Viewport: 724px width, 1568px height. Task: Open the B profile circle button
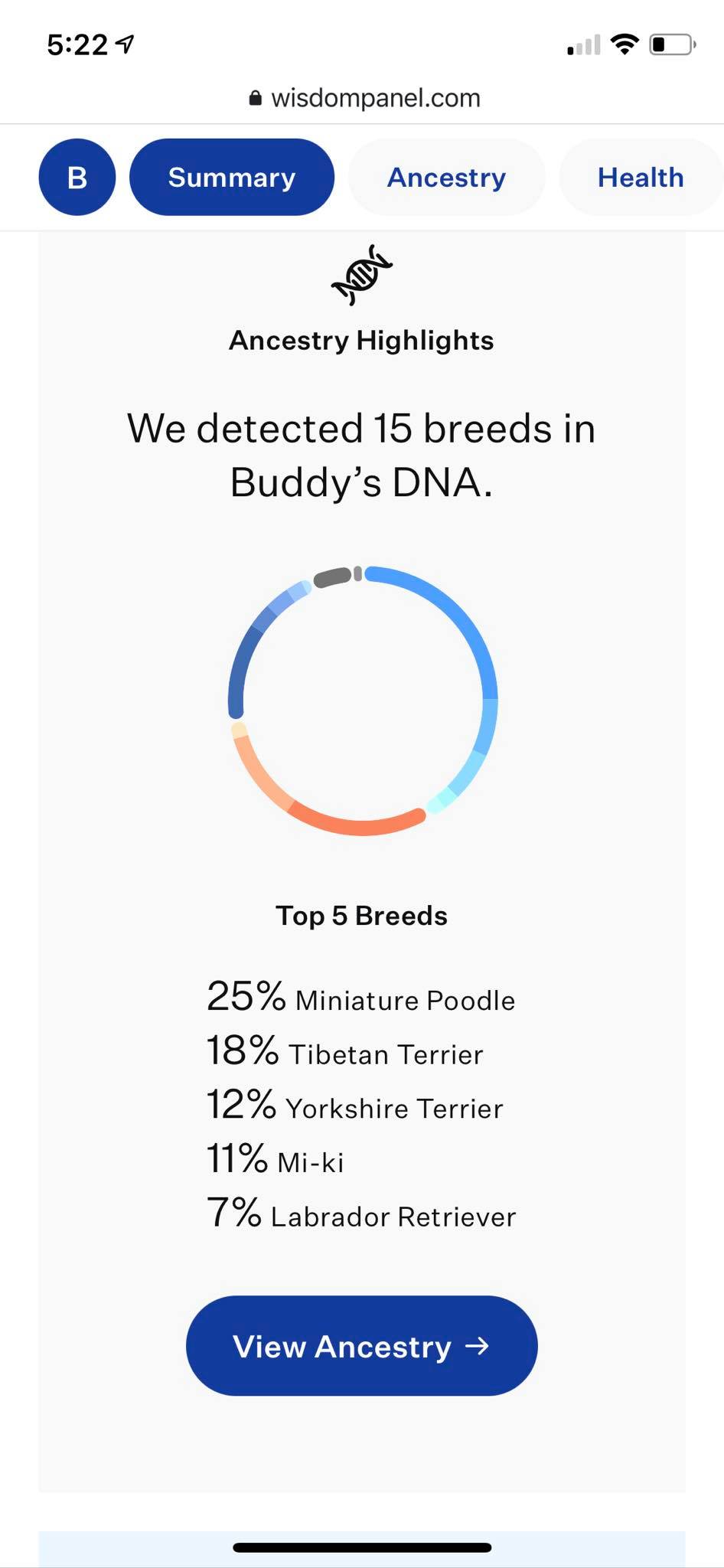click(x=77, y=177)
